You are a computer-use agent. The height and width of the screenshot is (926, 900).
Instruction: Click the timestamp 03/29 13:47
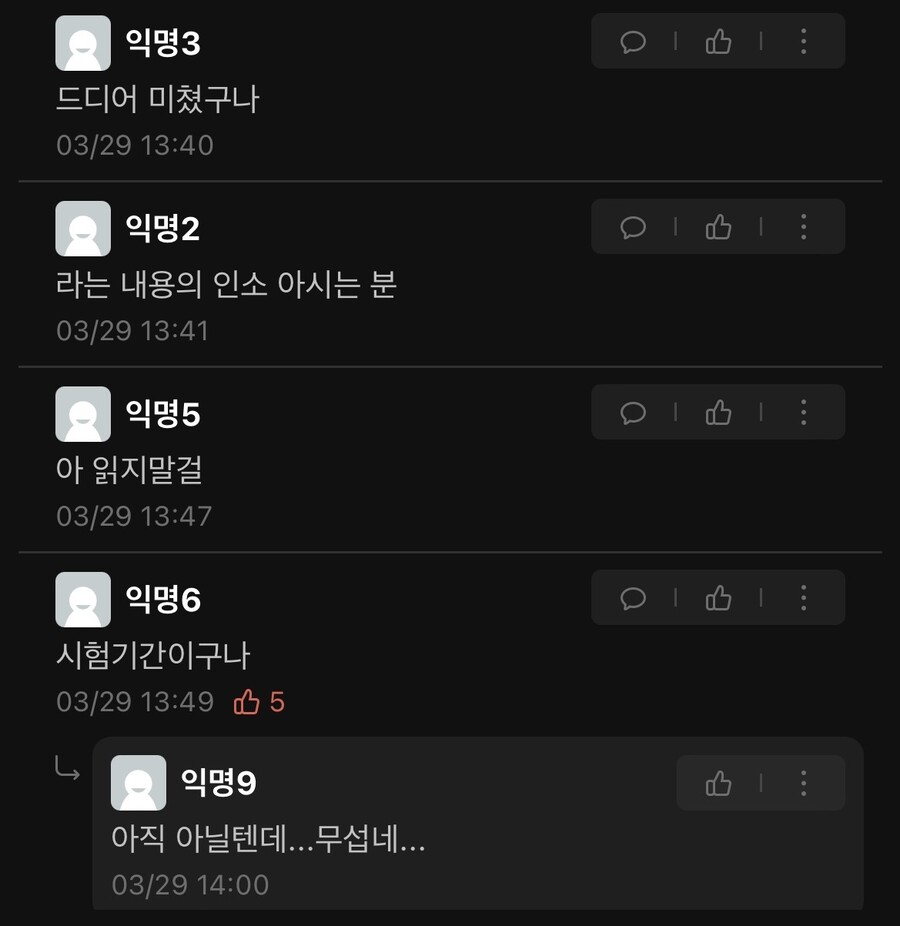[132, 516]
